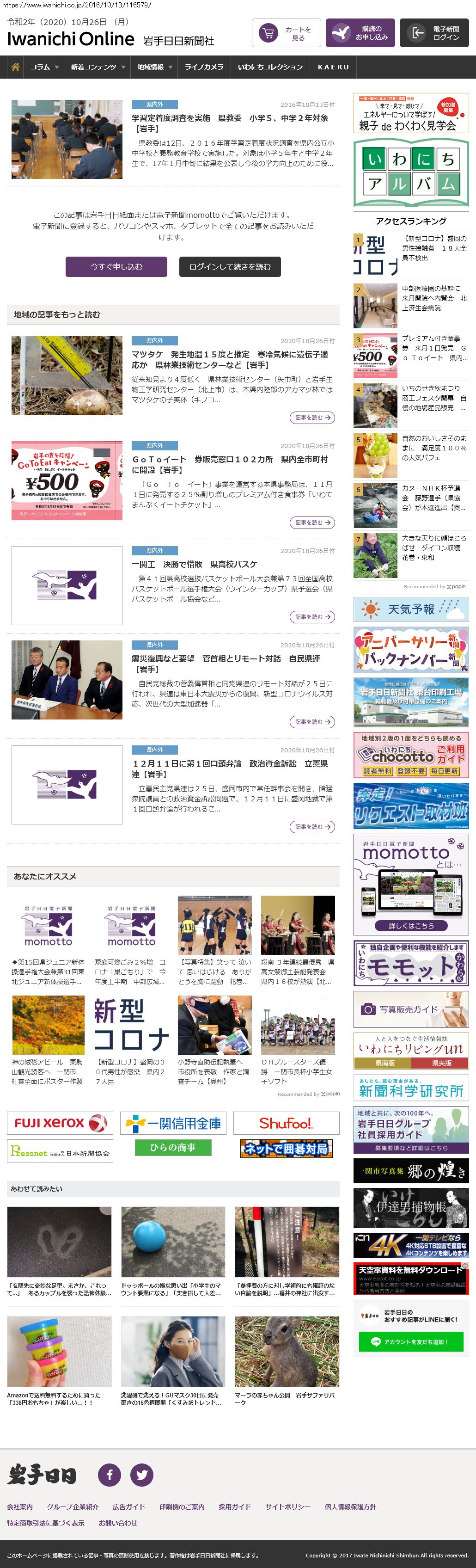Viewport: 476px width, 1568px height.
Task: Open the GoToイート 券販売窓口 article
Action: 230,464
